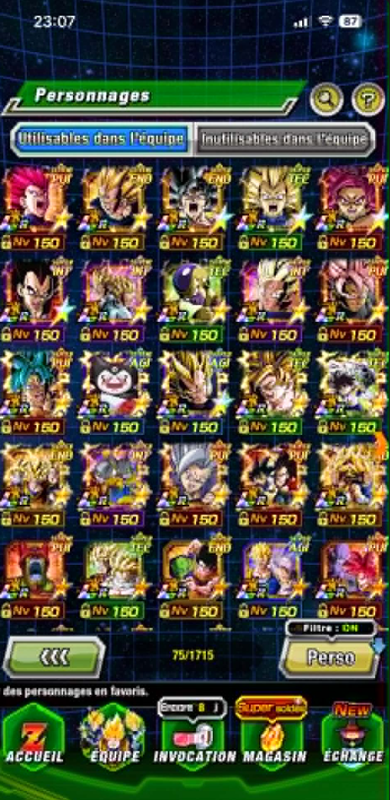This screenshot has height=800, width=390.
Task: Open the magnifying glass search
Action: point(326,99)
